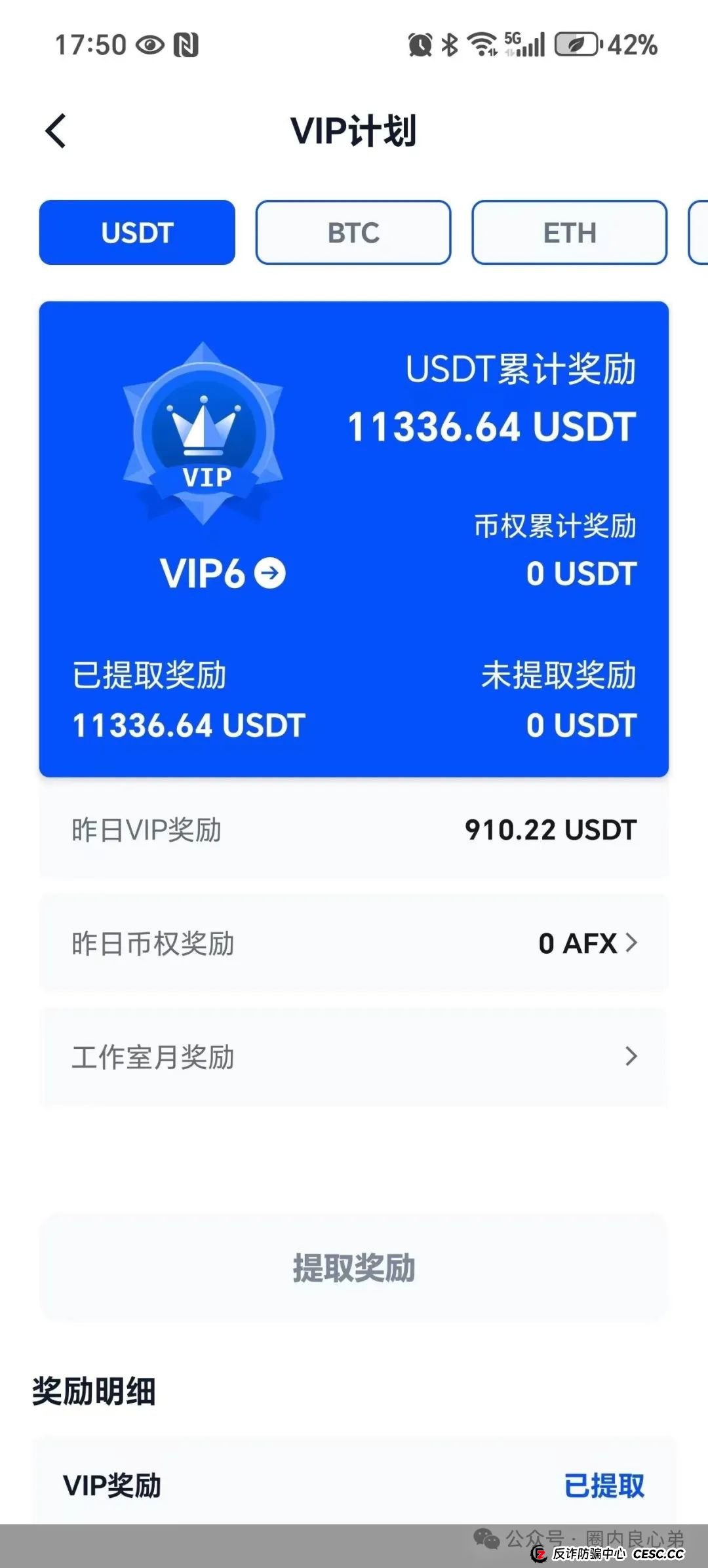
Task: Keep the USDT tab selected
Action: [137, 233]
